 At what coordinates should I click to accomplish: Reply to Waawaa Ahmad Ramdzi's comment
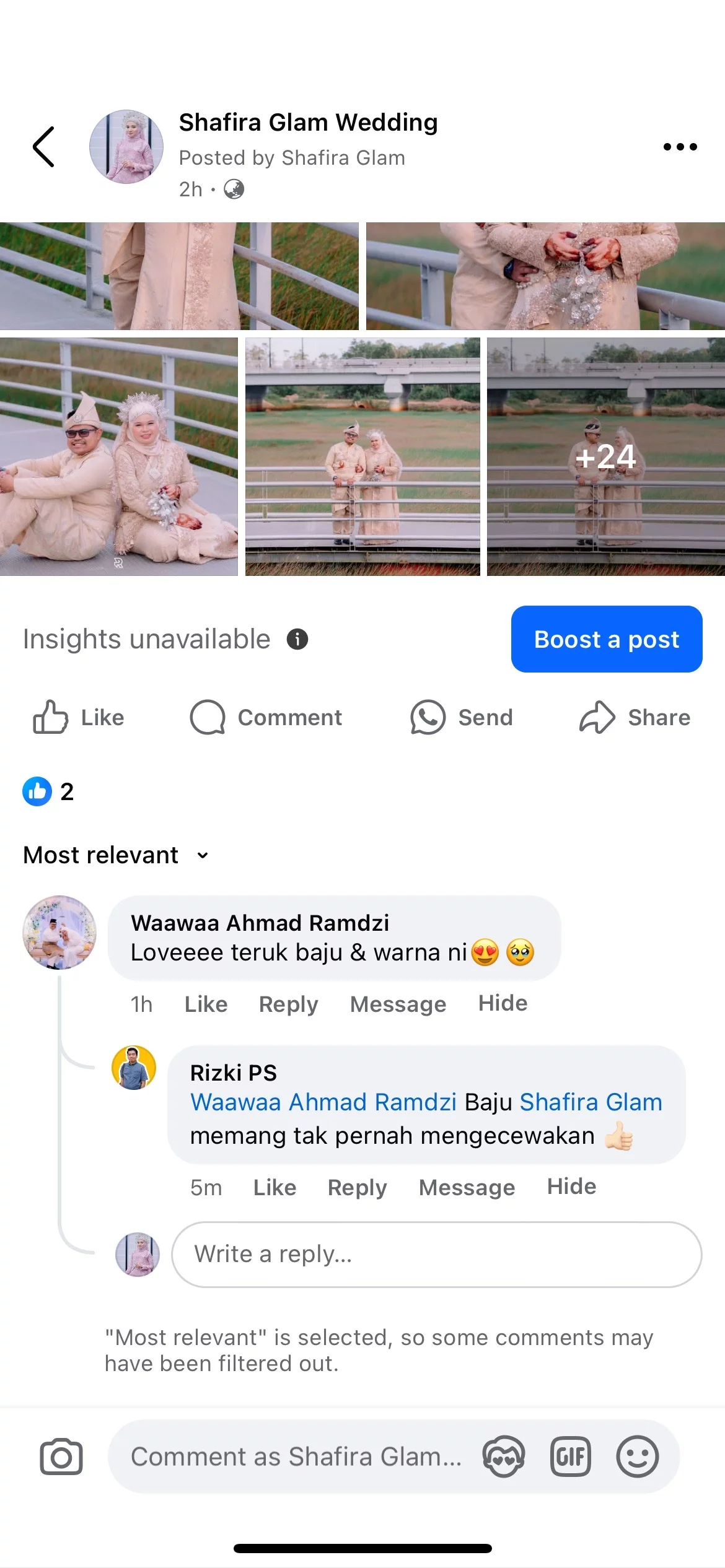(x=288, y=1004)
